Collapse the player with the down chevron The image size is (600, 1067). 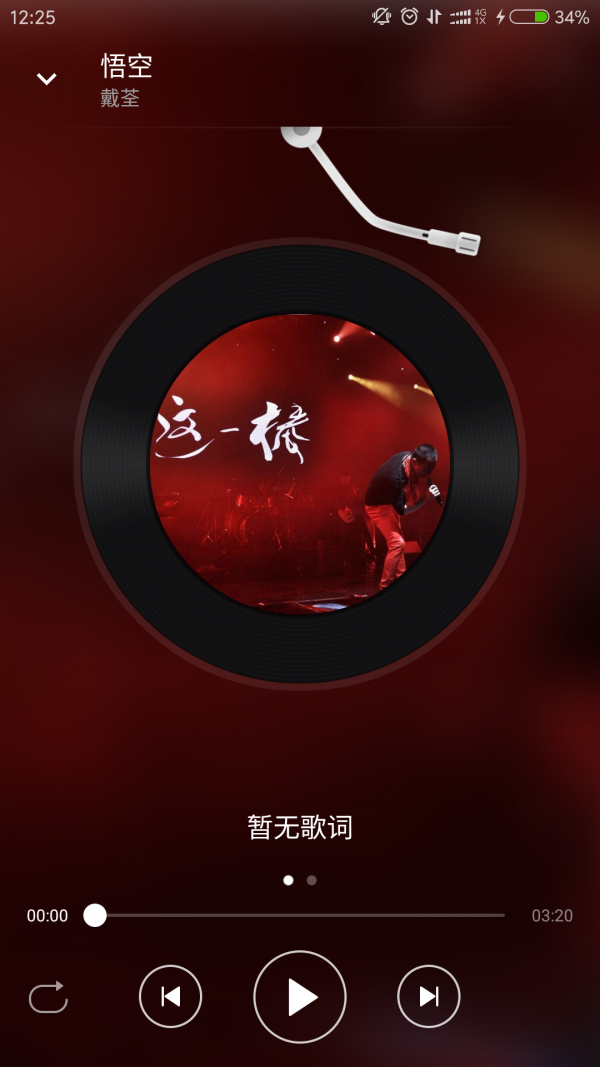tap(46, 79)
